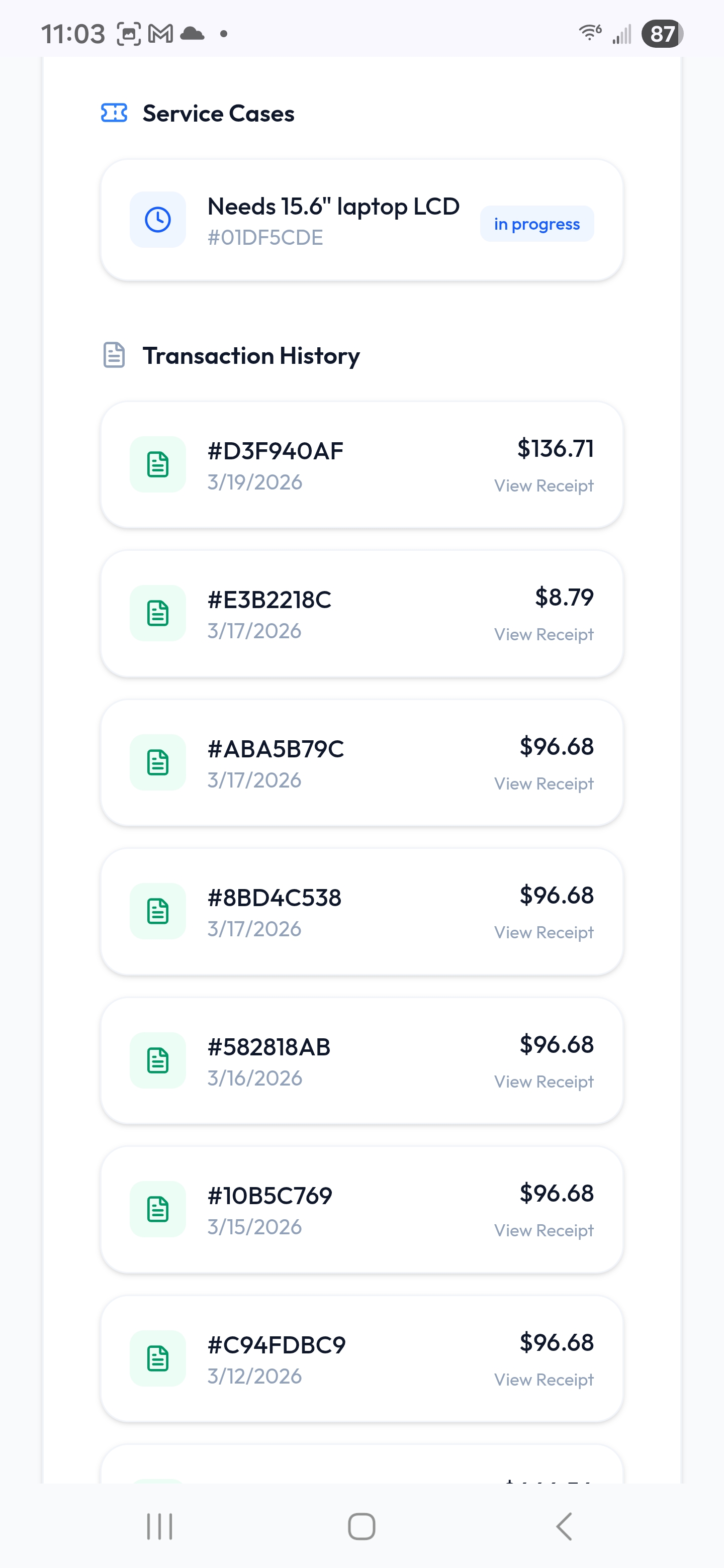Select transaction card #10B5C769
724x1568 pixels.
click(x=361, y=1210)
